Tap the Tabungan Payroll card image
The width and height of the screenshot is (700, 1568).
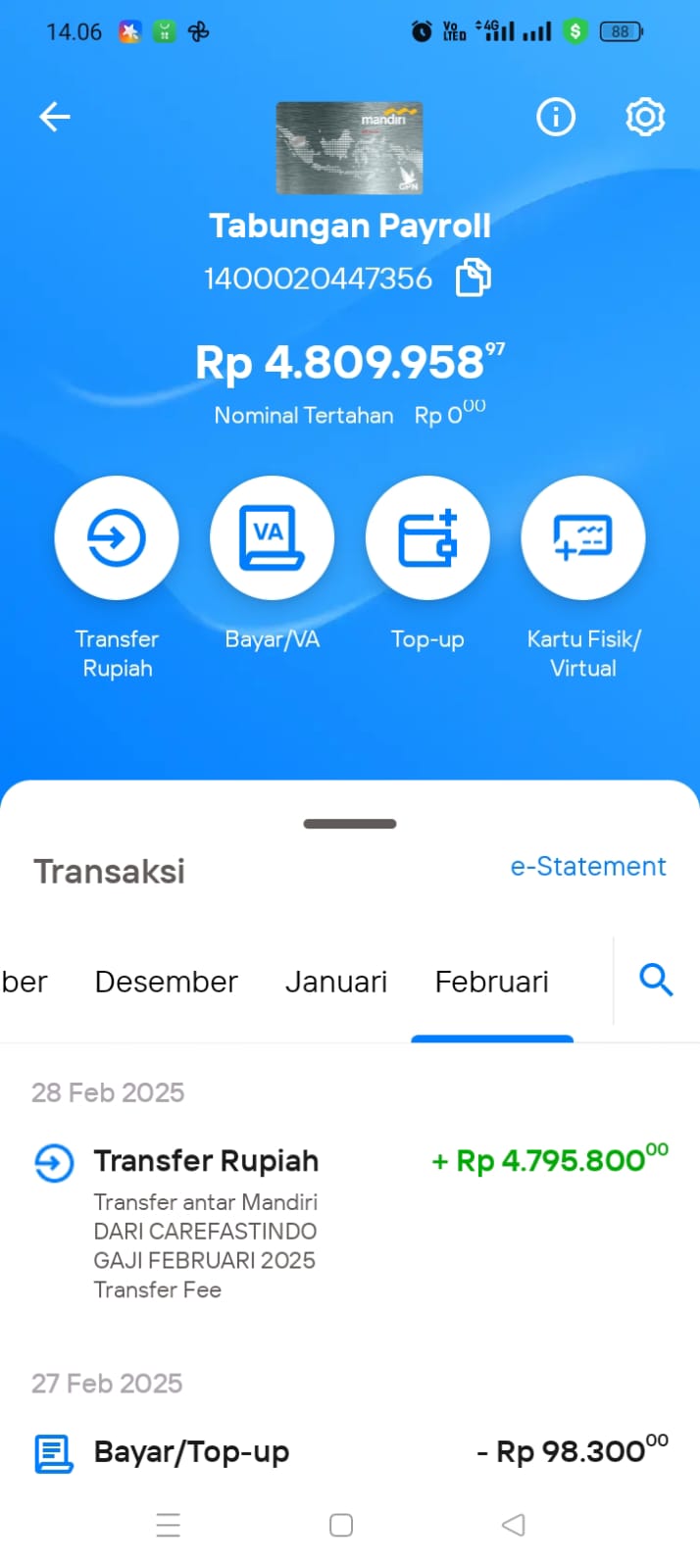coord(350,147)
